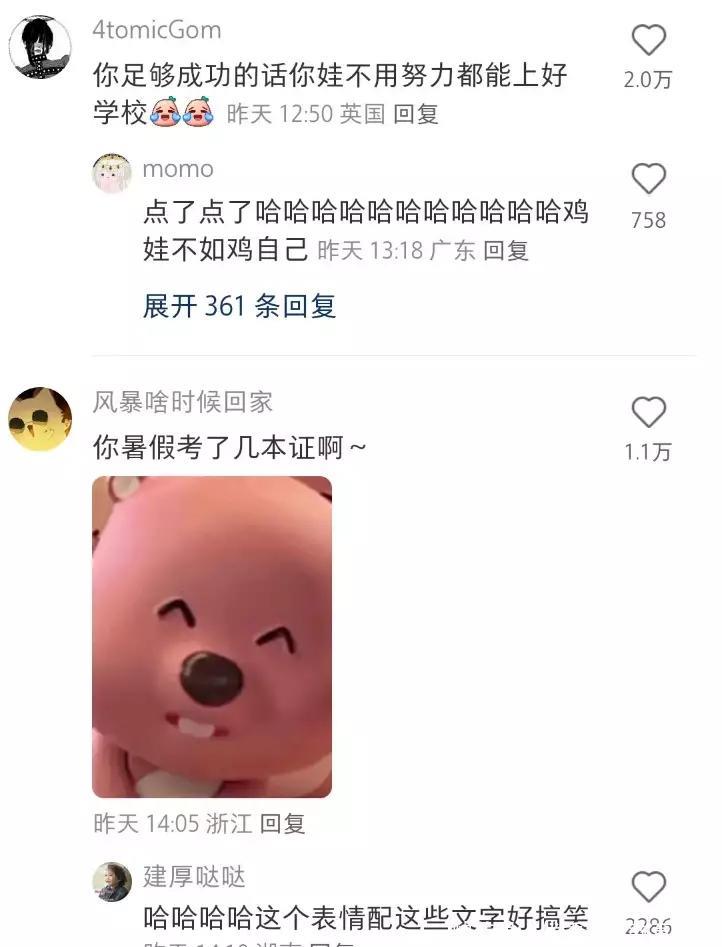Image resolution: width=722 pixels, height=947 pixels.
Task: View the pink beaver meme image
Action: pyautogui.click(x=212, y=637)
